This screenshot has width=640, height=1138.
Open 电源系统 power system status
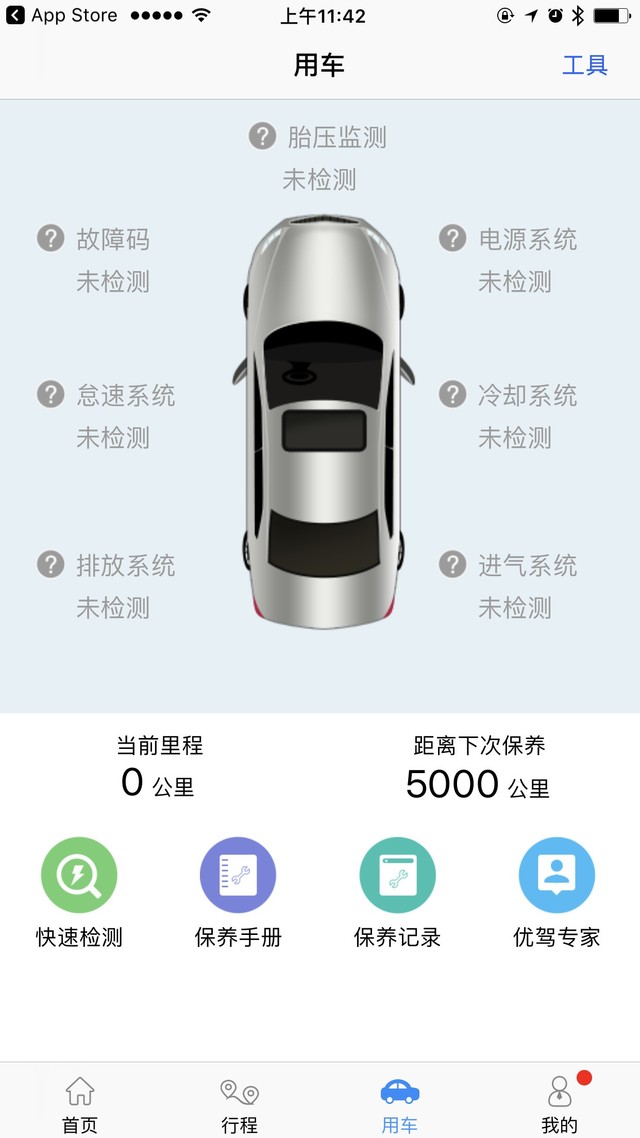pyautogui.click(x=509, y=260)
